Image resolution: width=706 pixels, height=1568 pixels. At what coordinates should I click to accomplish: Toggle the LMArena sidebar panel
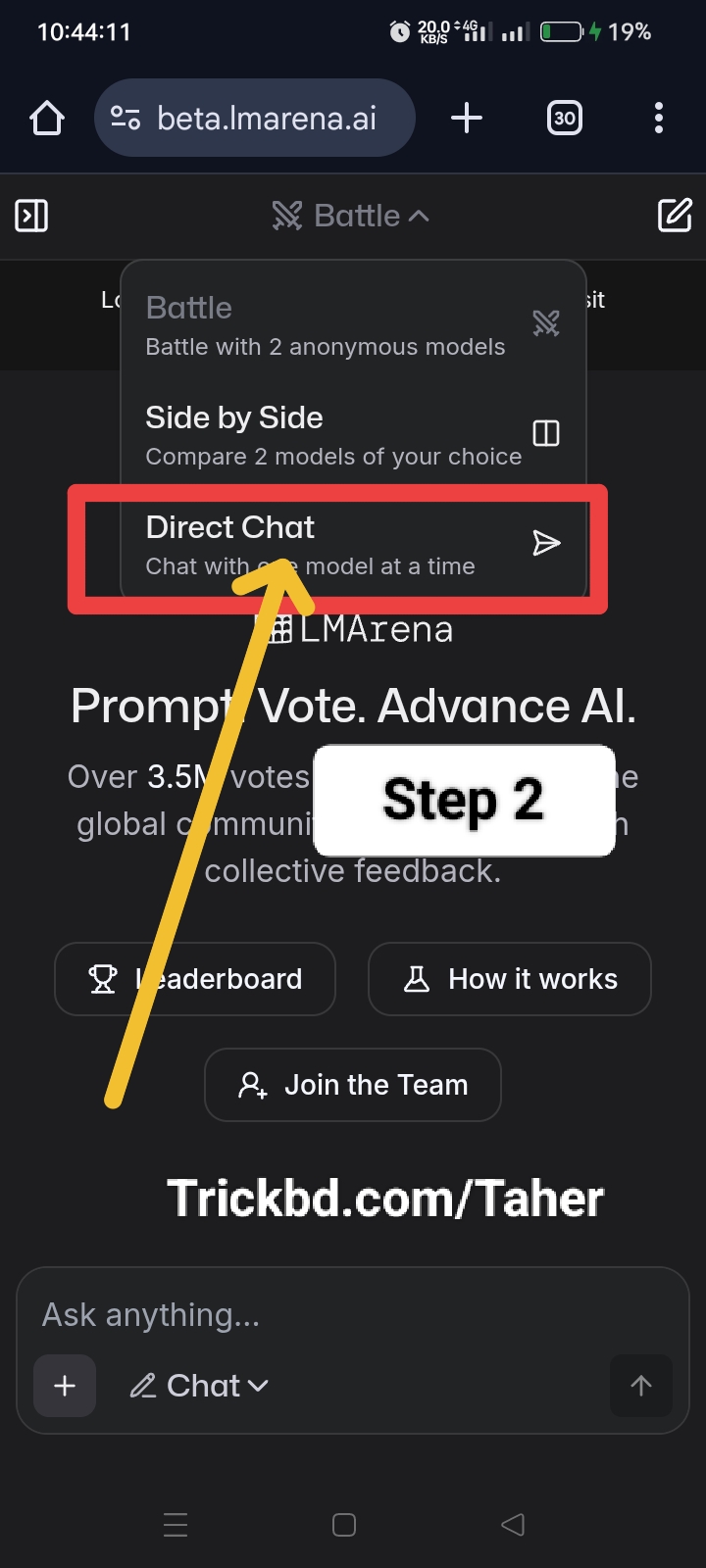pyautogui.click(x=31, y=216)
